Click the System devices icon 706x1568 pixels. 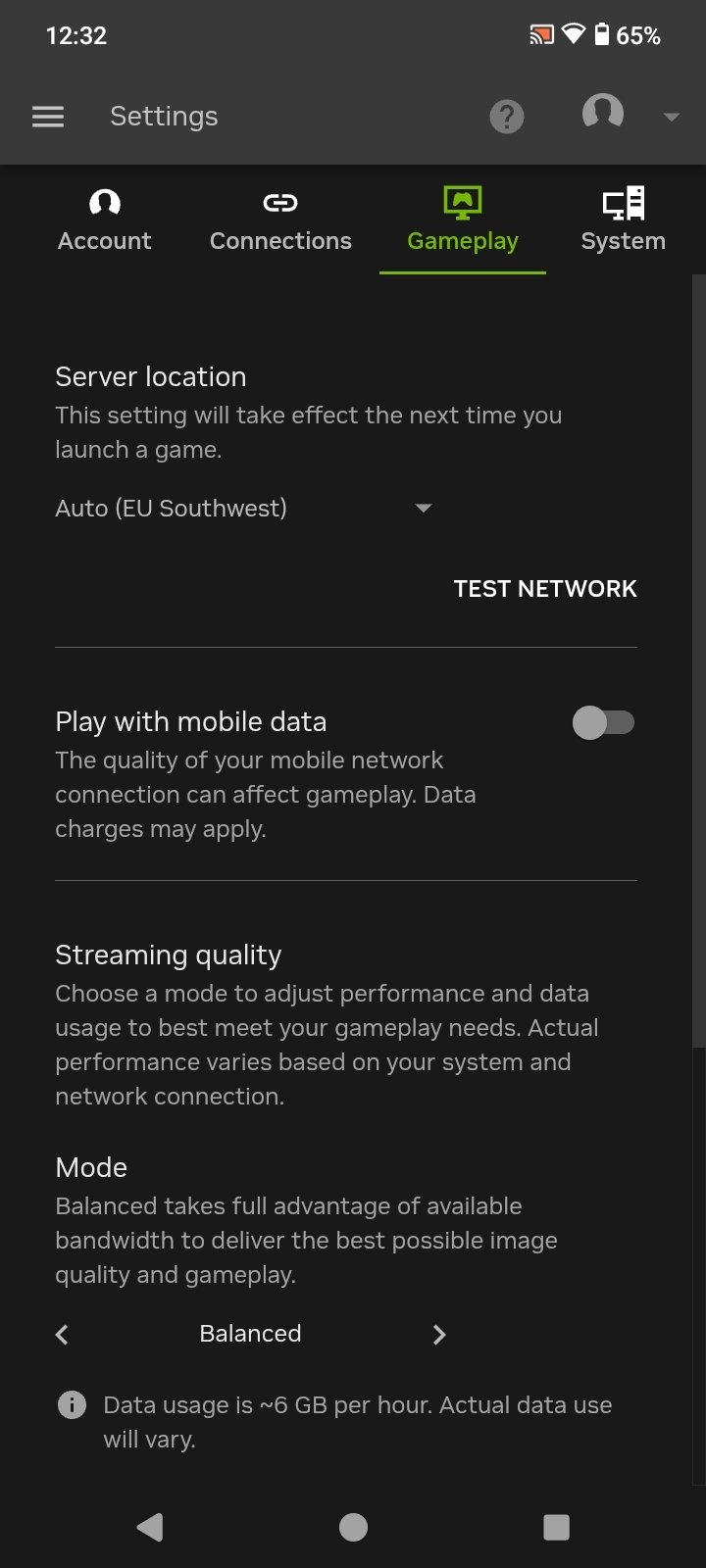pos(624,203)
